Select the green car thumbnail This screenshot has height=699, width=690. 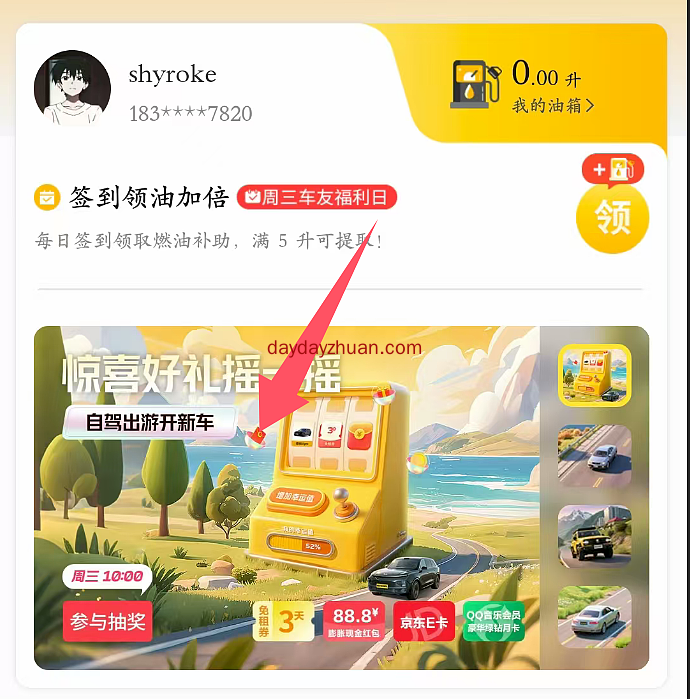tap(594, 617)
